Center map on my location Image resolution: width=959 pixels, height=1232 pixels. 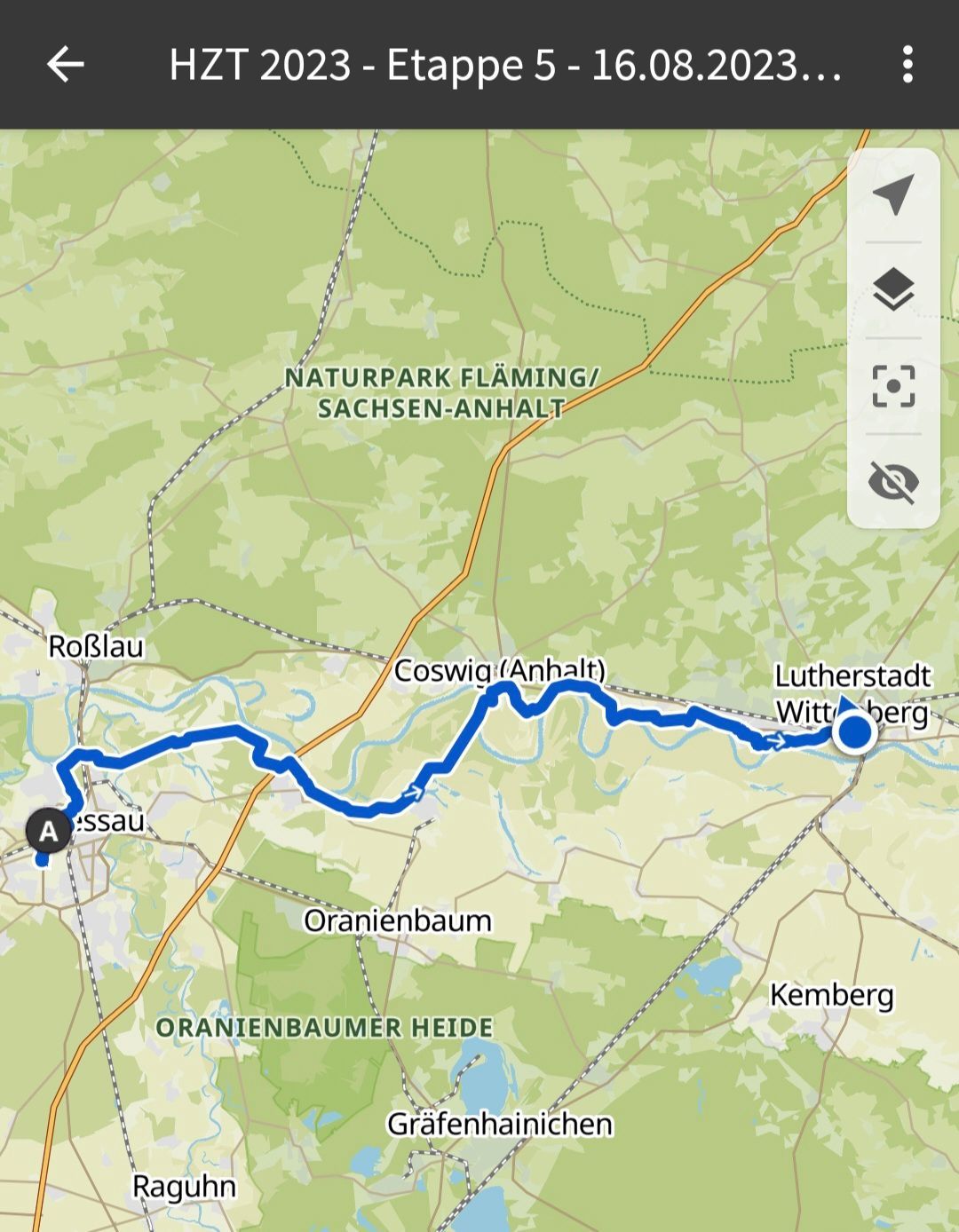(x=893, y=194)
